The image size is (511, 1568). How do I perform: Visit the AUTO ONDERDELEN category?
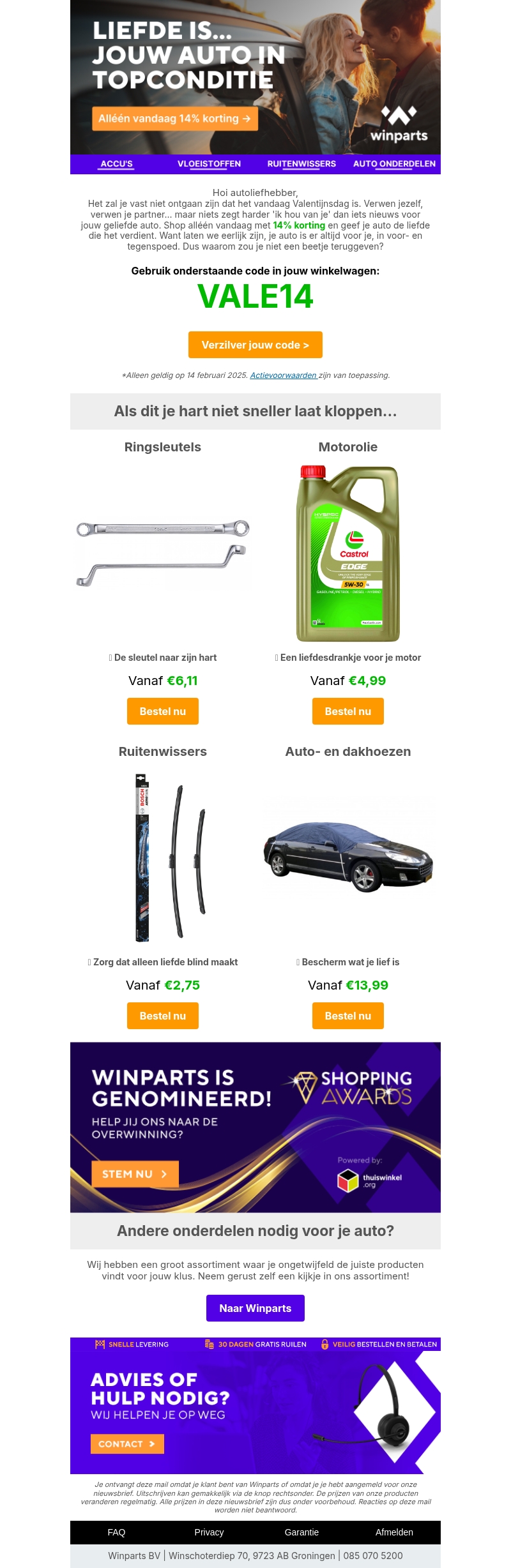point(394,164)
